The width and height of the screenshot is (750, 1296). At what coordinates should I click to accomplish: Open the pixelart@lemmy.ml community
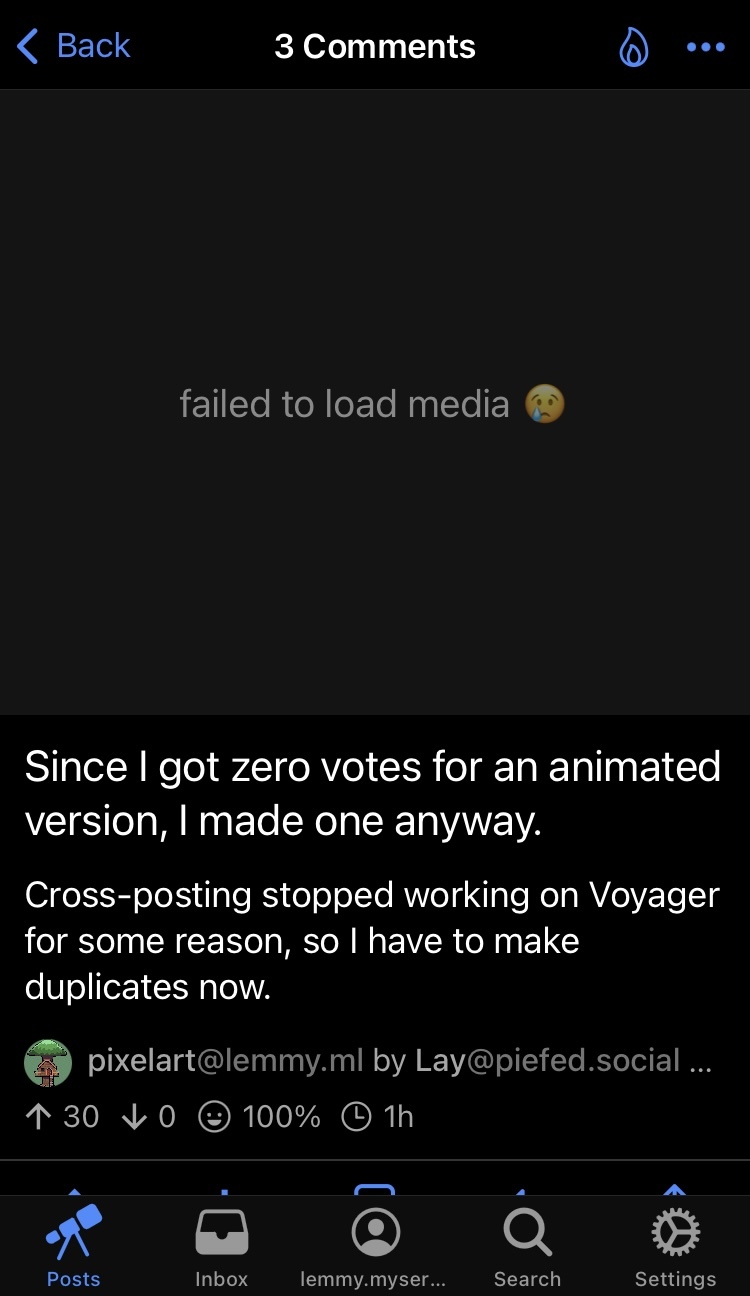[225, 1061]
